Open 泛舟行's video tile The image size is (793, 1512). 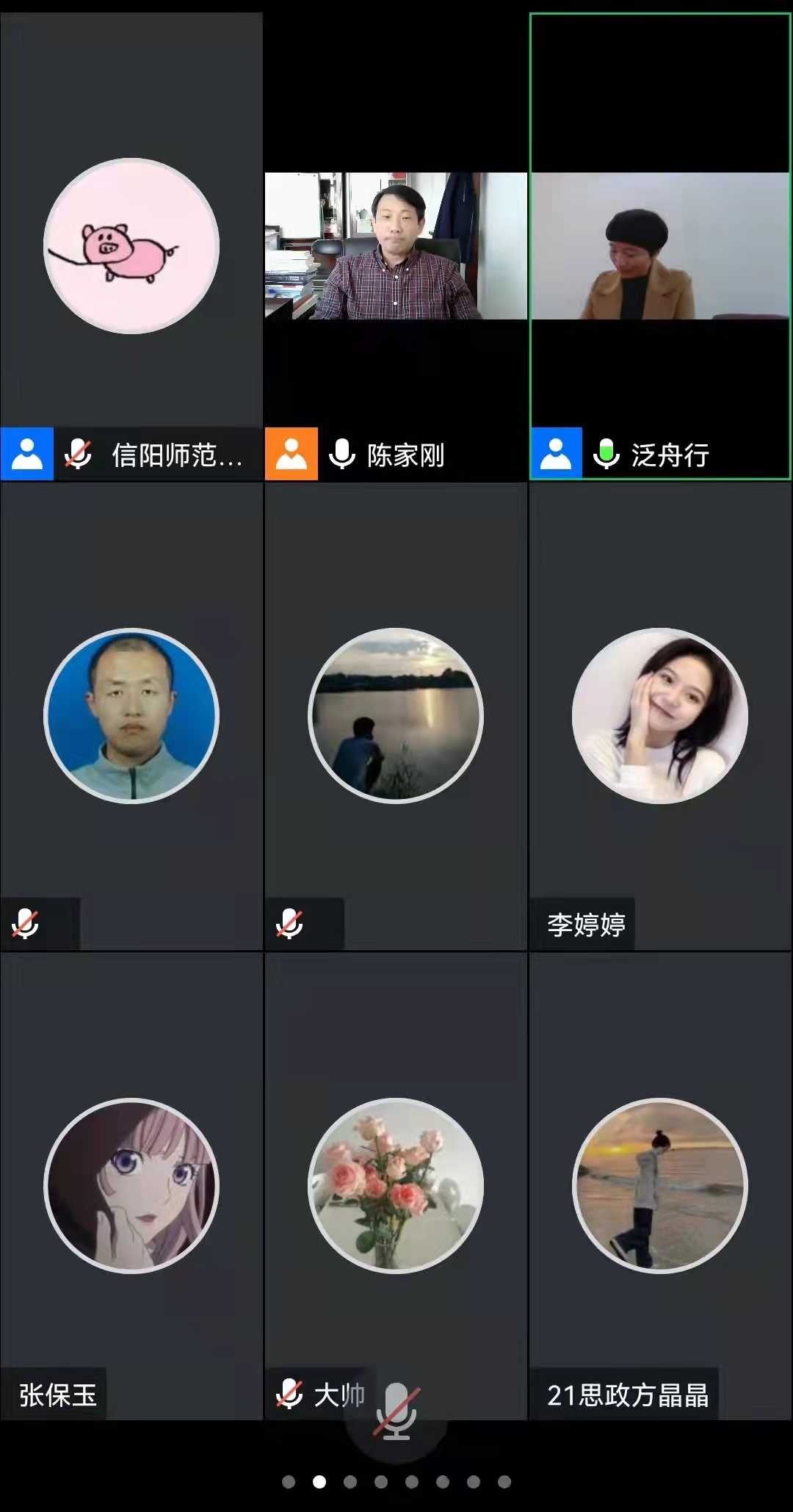click(x=659, y=246)
